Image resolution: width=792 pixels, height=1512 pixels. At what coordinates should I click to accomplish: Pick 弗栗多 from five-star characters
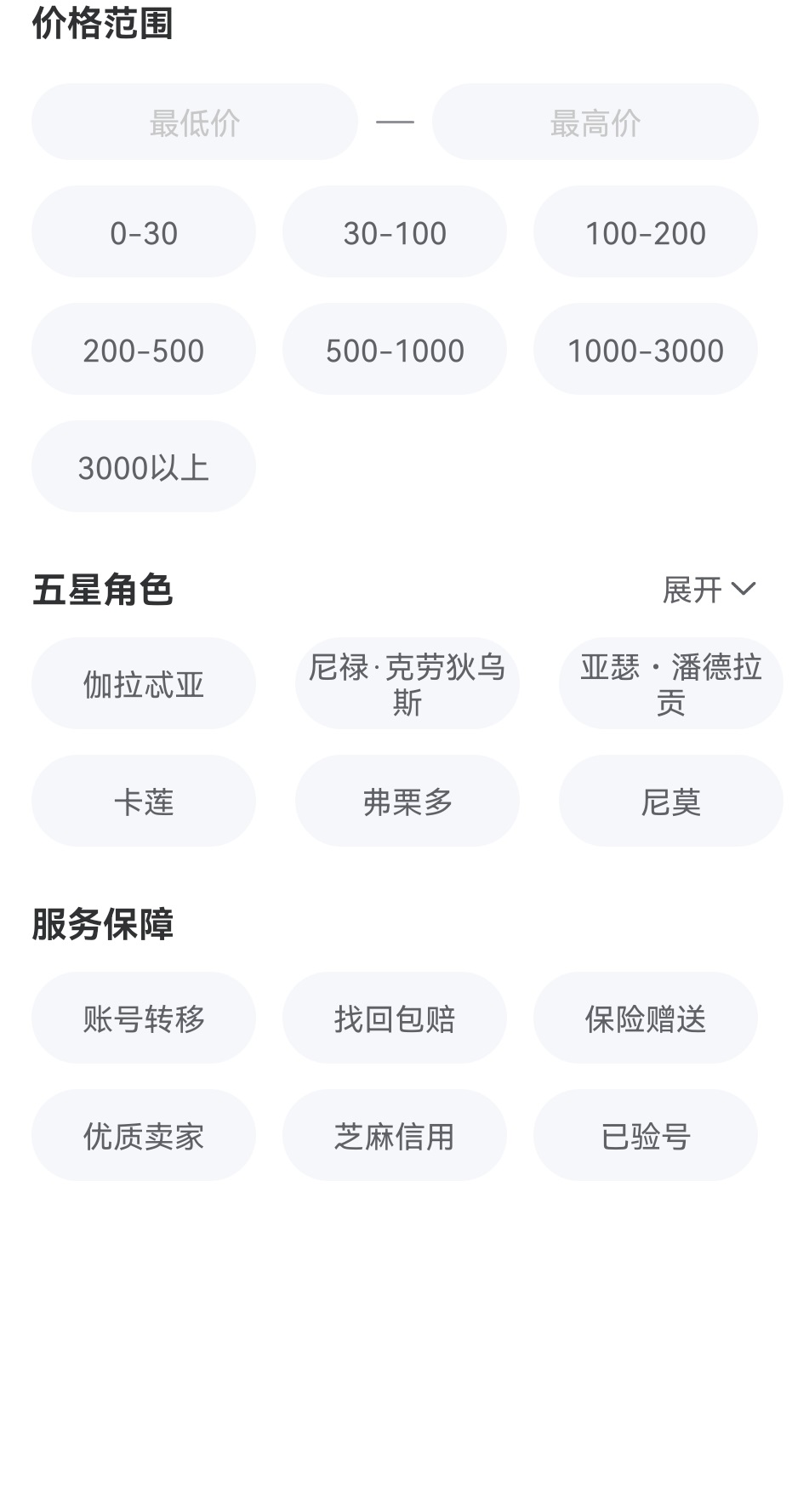click(407, 801)
